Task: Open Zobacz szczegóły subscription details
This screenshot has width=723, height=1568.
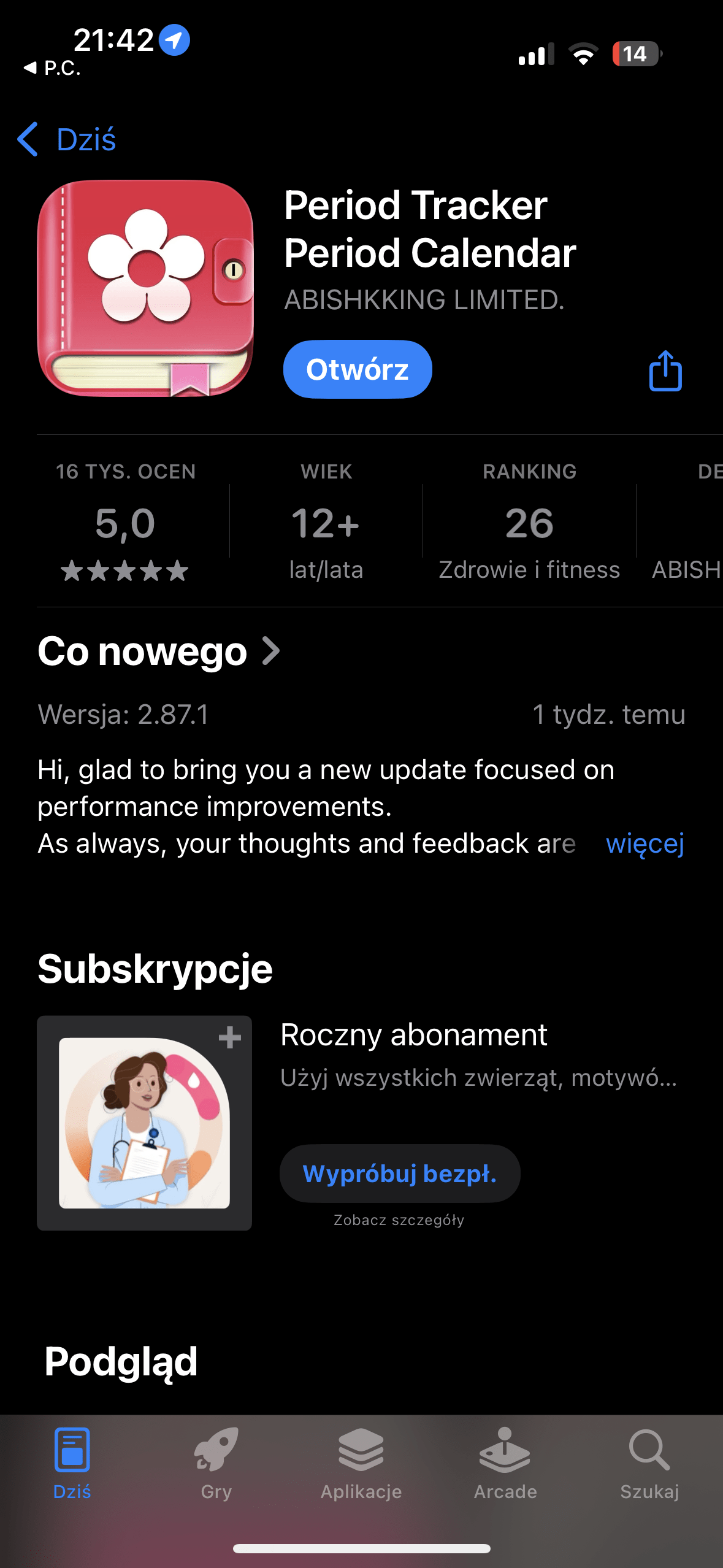Action: pyautogui.click(x=399, y=1220)
